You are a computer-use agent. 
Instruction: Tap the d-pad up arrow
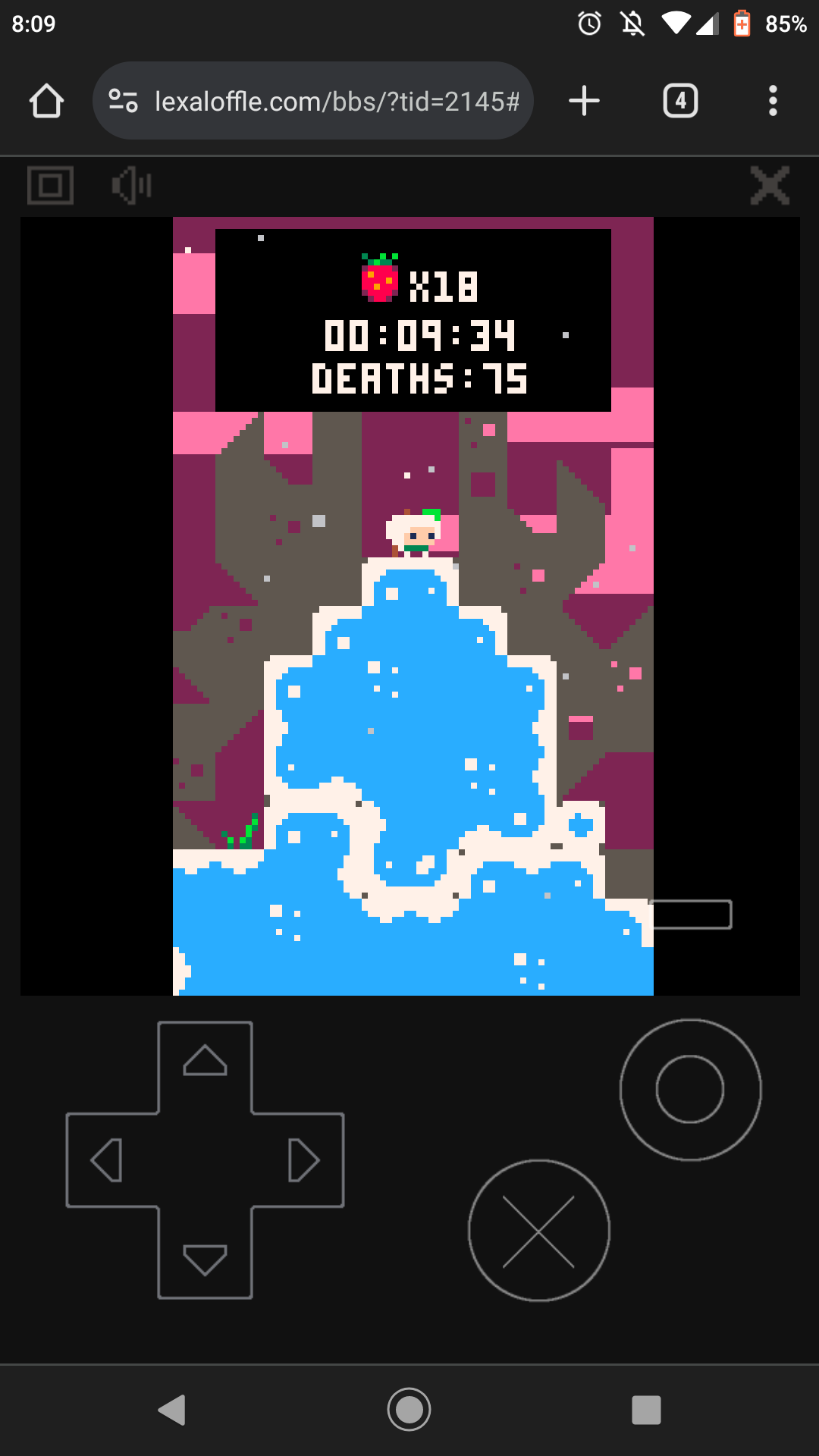205,1062
